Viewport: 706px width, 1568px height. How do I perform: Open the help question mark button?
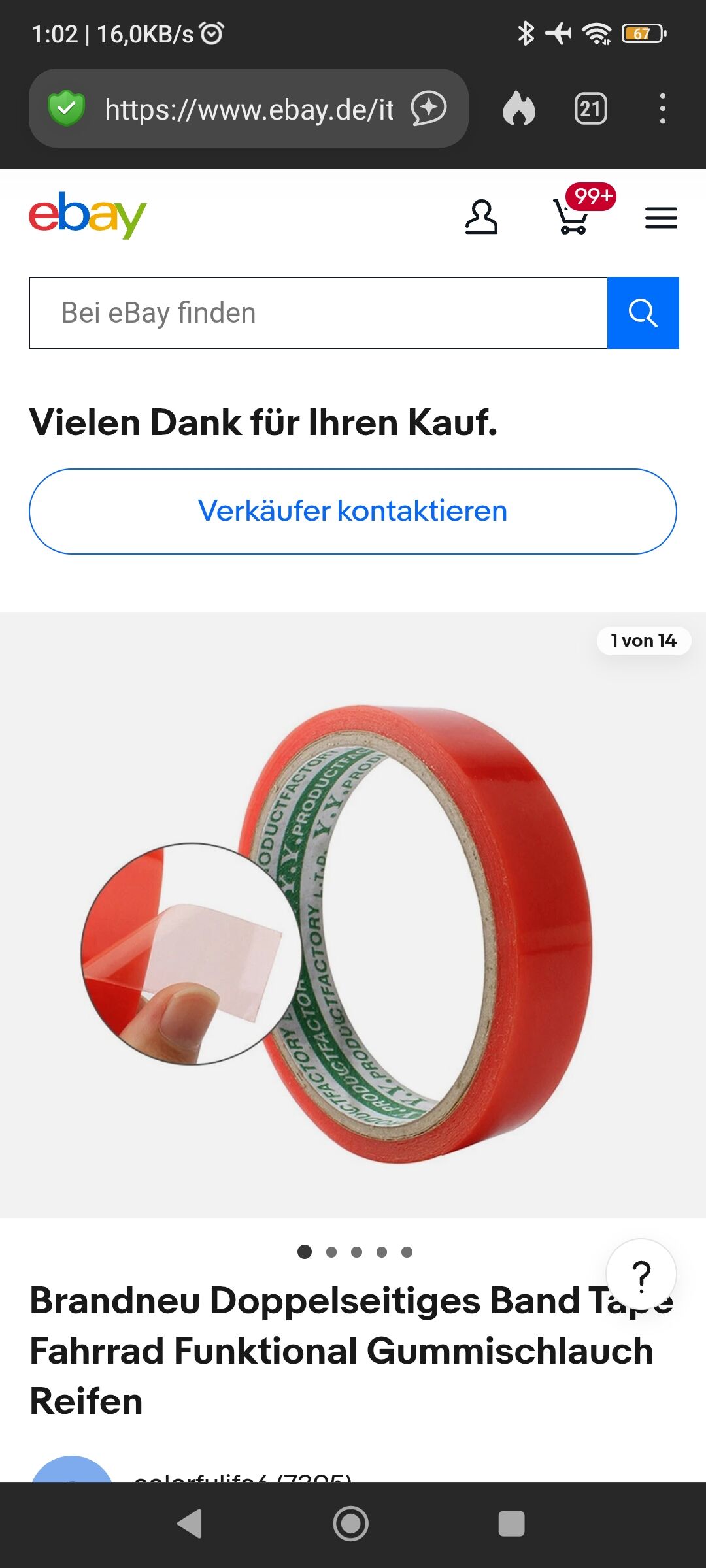tap(641, 1274)
